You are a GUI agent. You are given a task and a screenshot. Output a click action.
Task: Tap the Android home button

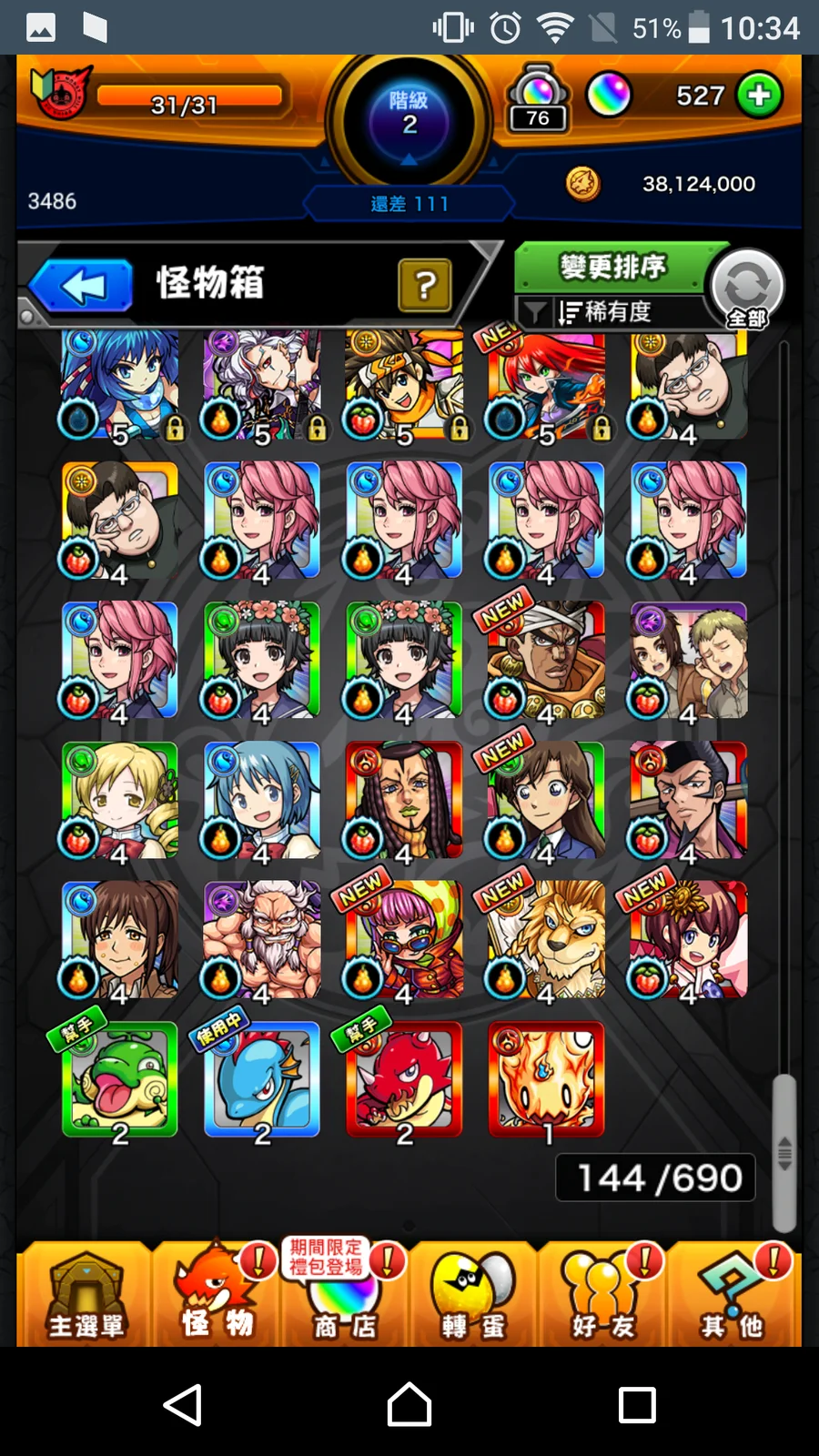pyautogui.click(x=409, y=1404)
